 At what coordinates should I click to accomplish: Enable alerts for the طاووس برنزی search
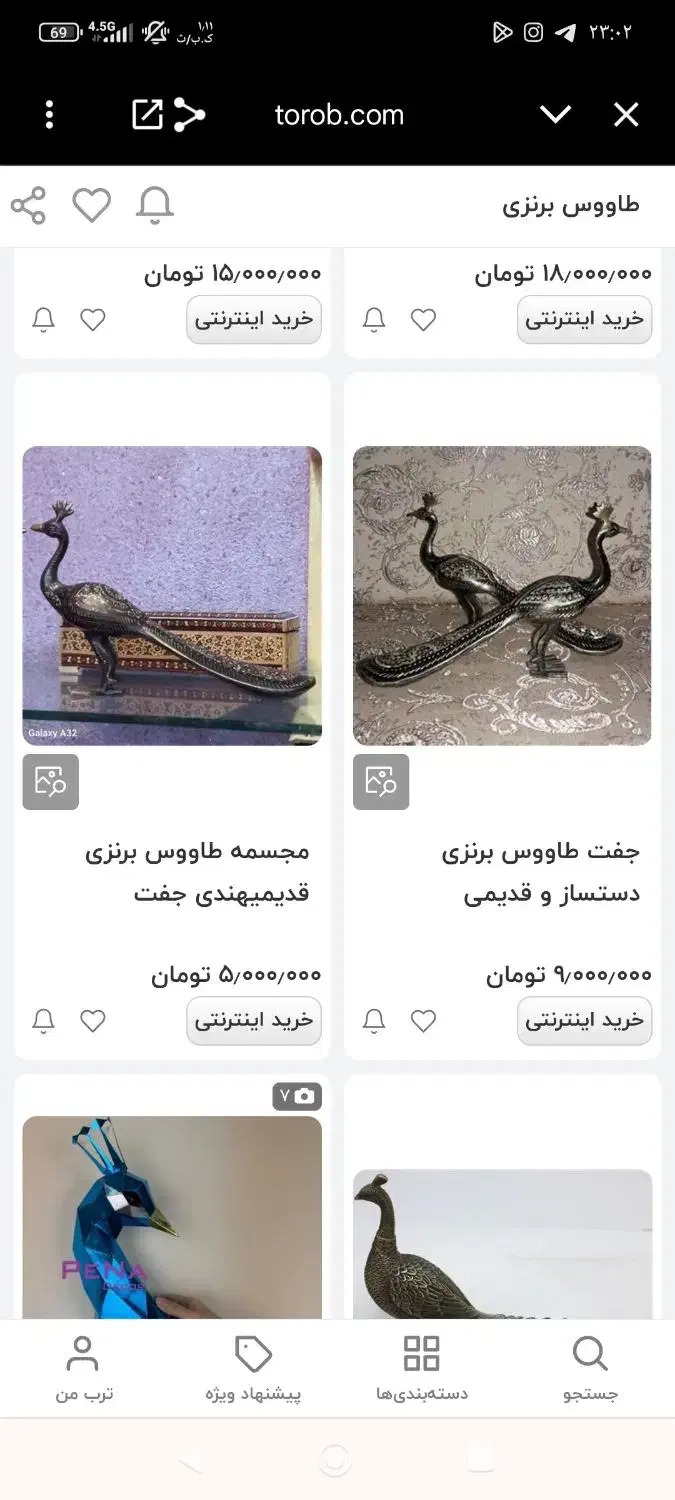pos(155,205)
